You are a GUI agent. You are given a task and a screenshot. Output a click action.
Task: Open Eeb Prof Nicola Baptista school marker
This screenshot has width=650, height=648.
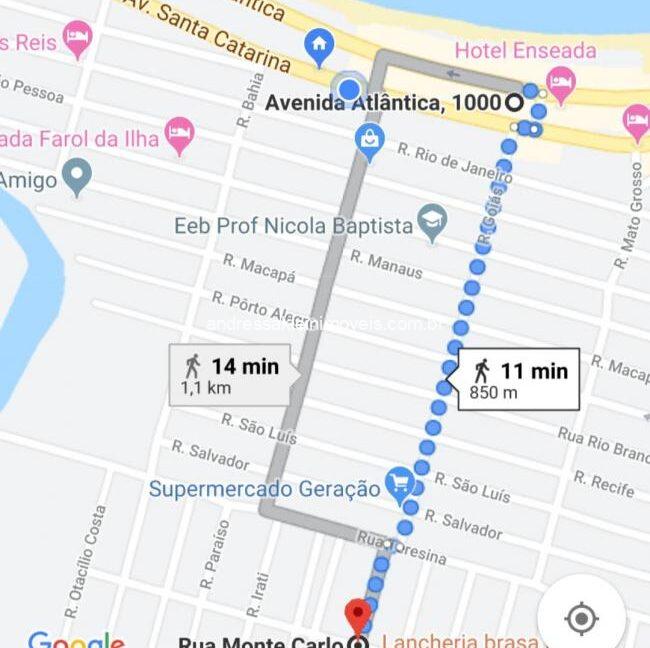[432, 222]
